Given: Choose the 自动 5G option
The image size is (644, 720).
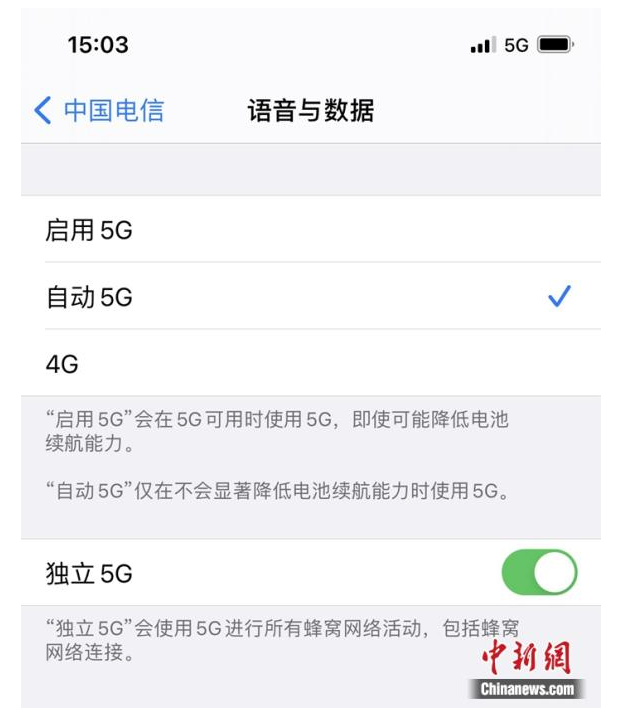Looking at the screenshot, I should (310, 297).
